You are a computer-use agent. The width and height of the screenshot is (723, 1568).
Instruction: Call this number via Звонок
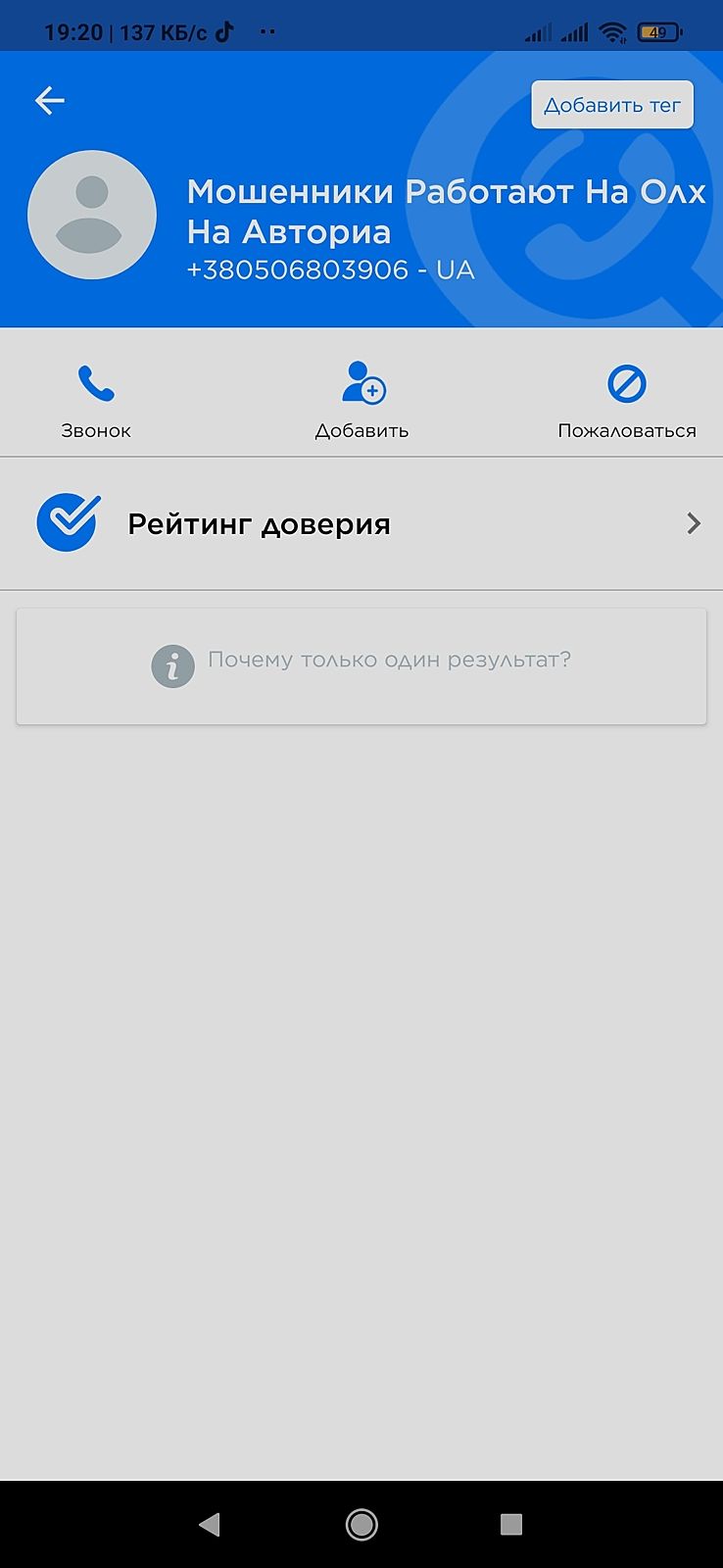96,400
